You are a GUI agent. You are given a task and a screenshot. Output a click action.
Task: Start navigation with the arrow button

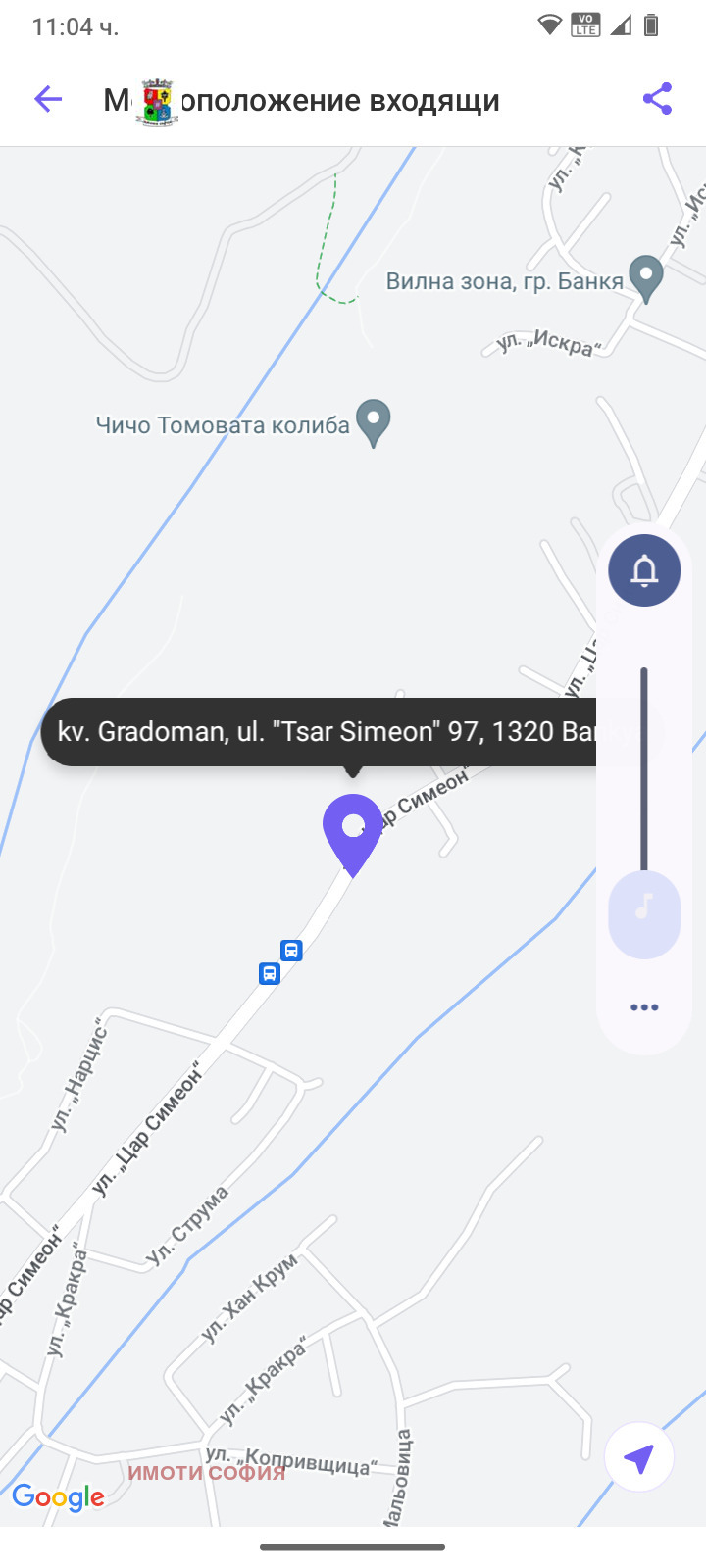pyautogui.click(x=638, y=1458)
